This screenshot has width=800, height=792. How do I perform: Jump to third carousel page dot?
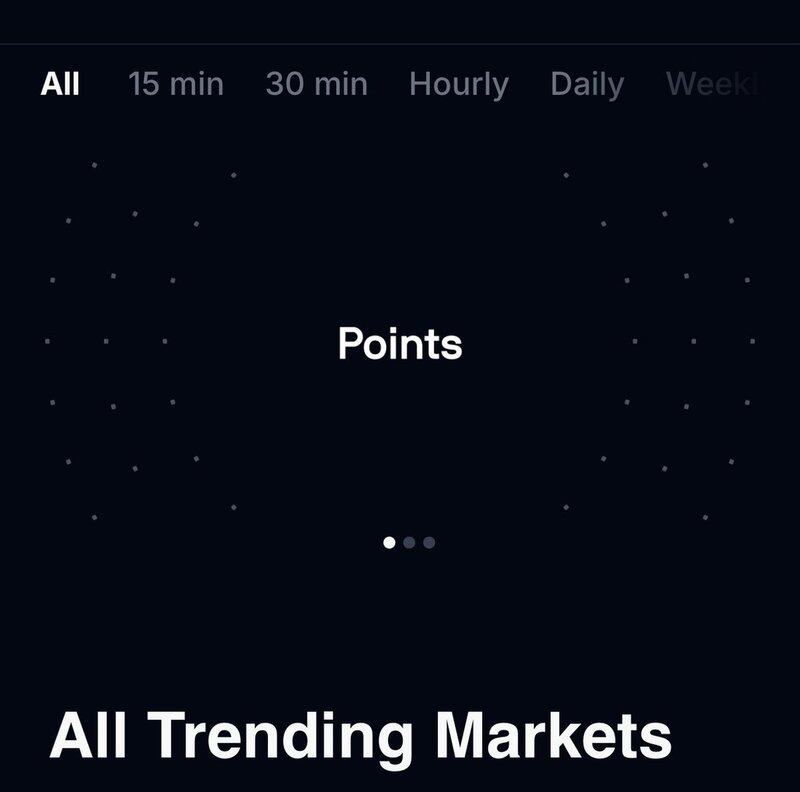click(x=429, y=543)
